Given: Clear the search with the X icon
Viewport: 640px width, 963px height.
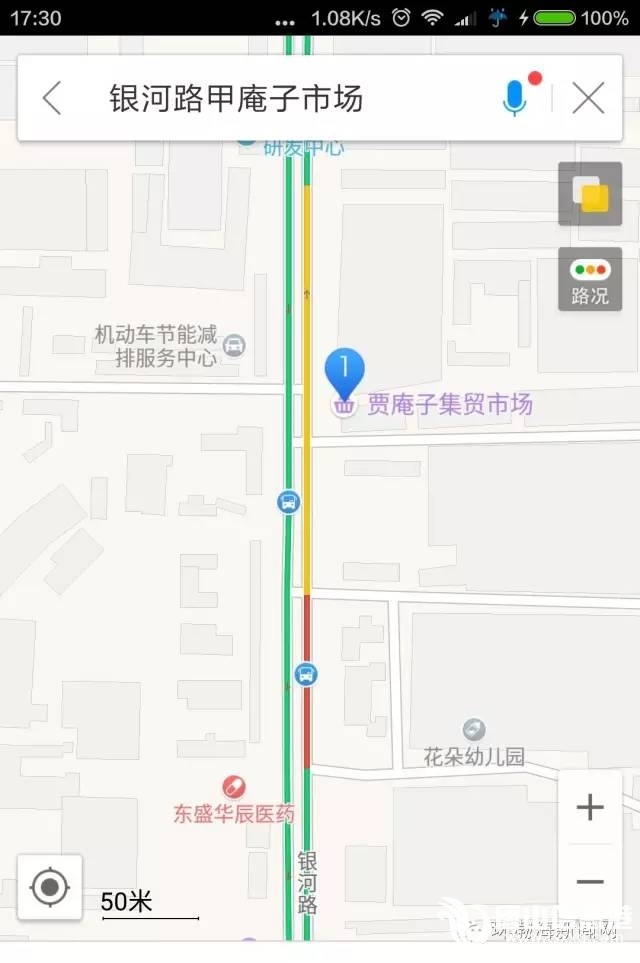Looking at the screenshot, I should (x=588, y=98).
